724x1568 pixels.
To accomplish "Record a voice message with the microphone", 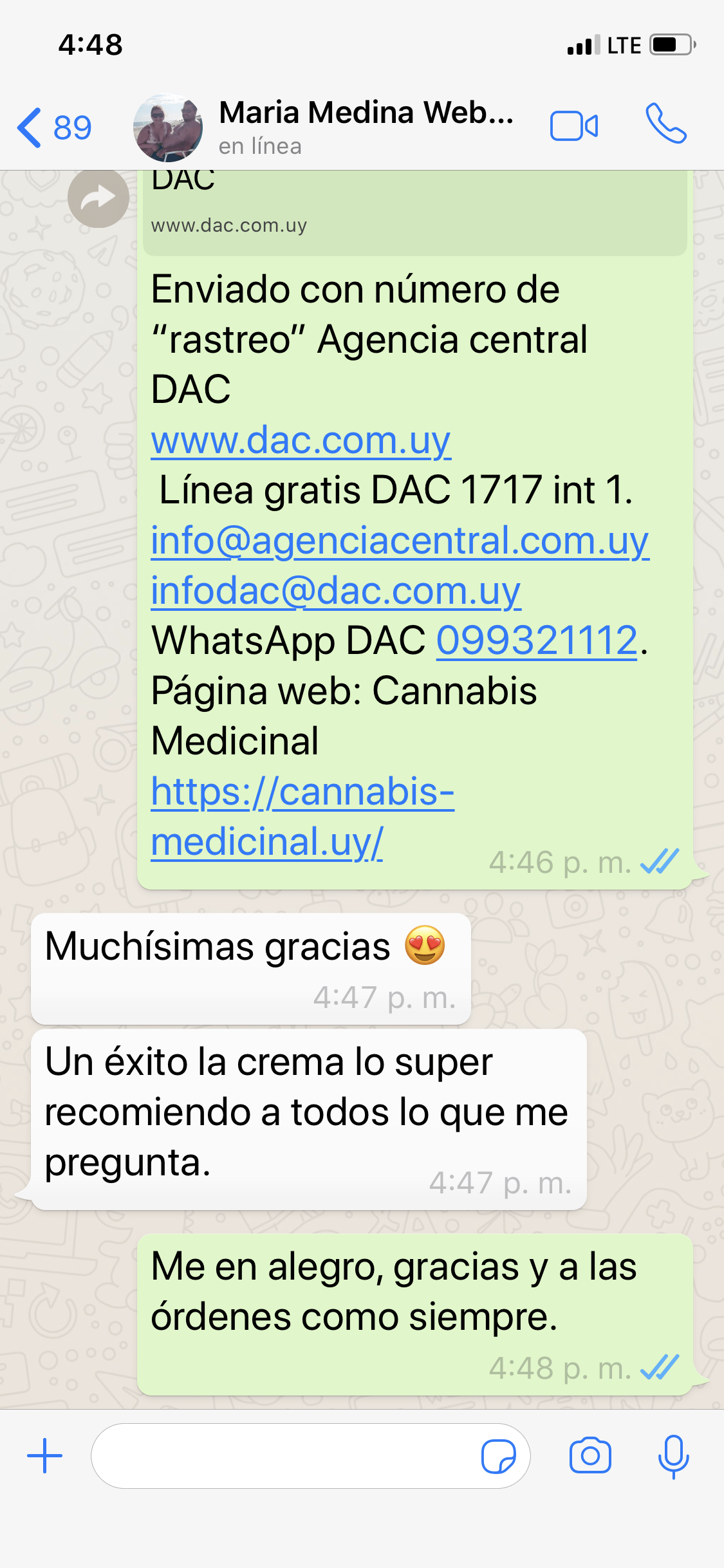I will pos(673,1455).
